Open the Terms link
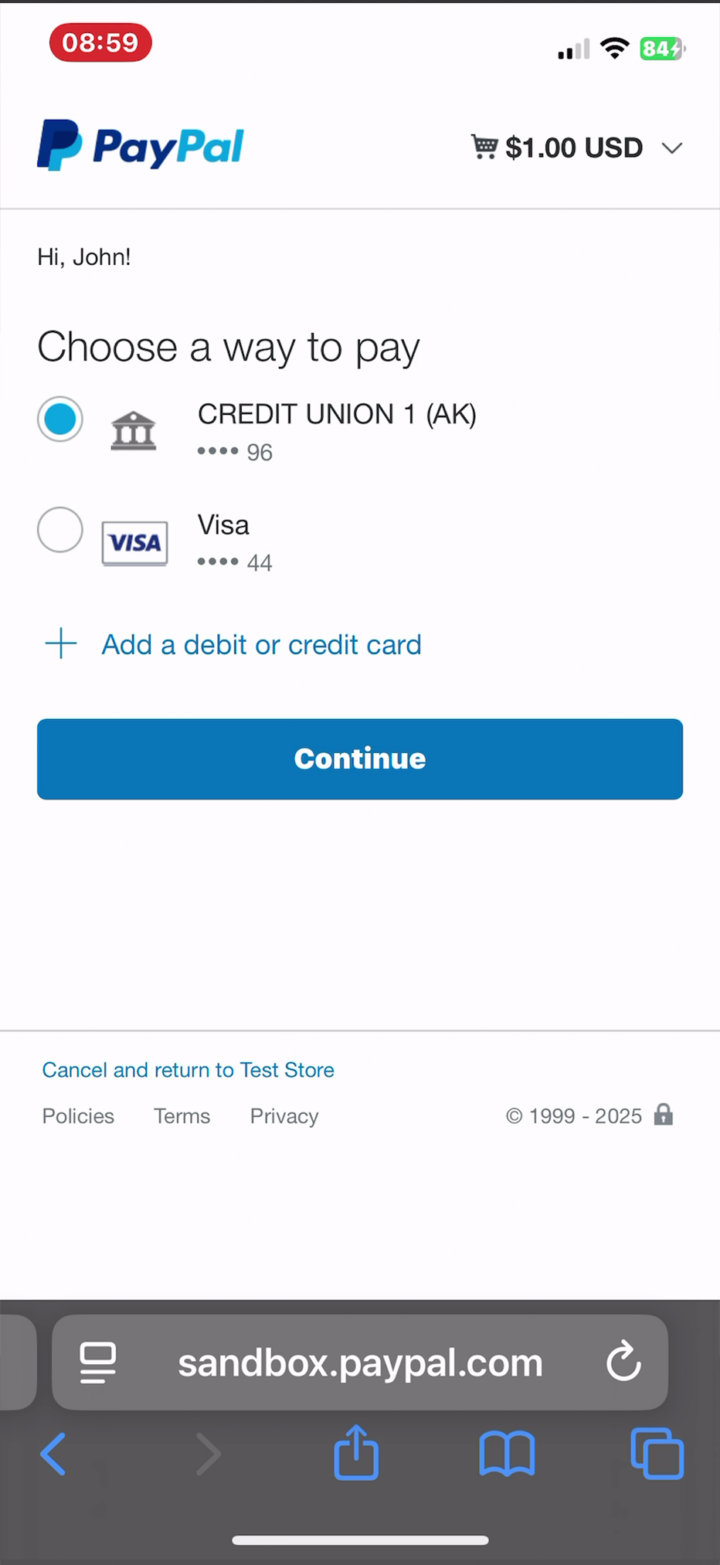 pos(182,1116)
